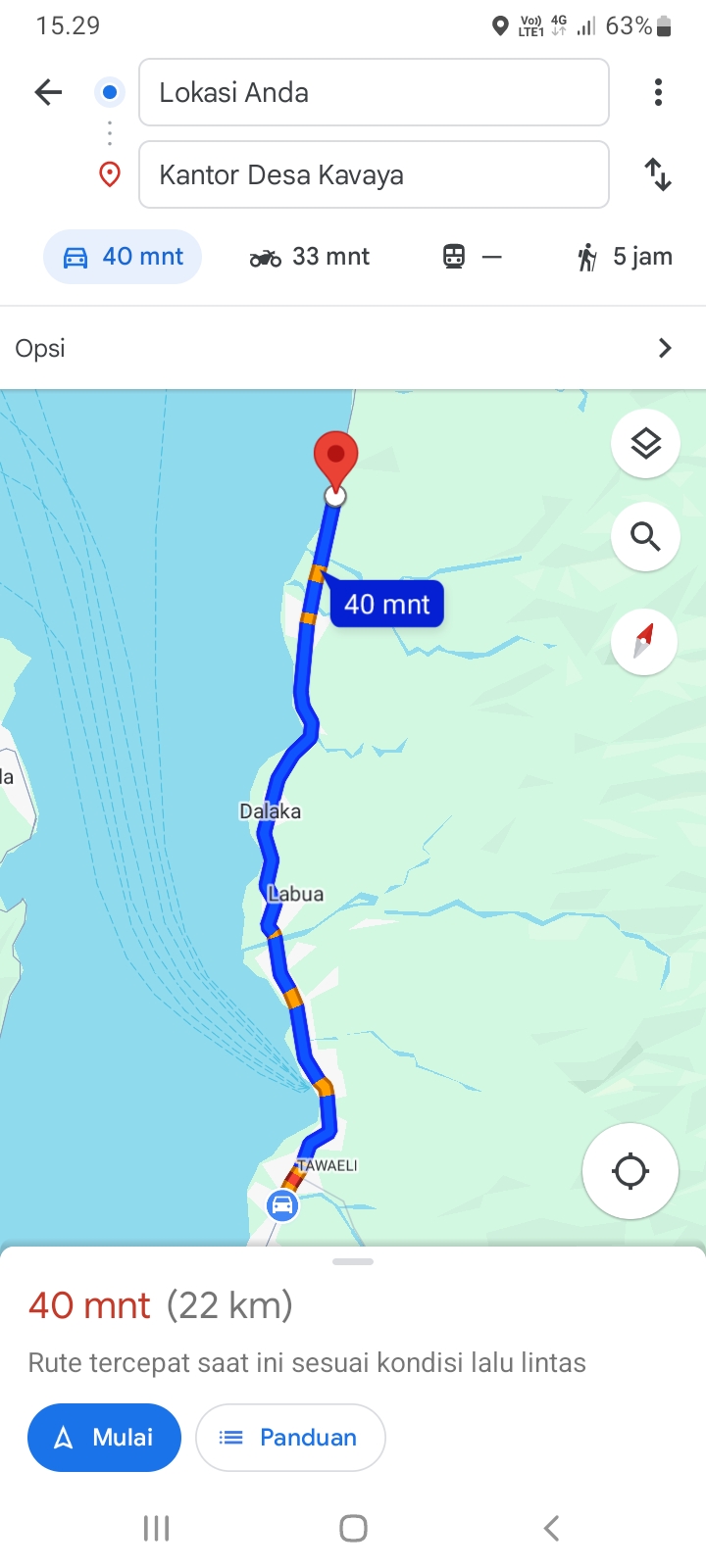Screen dimensions: 706x1568
Task: Swap start and destination locations
Action: coord(658,174)
